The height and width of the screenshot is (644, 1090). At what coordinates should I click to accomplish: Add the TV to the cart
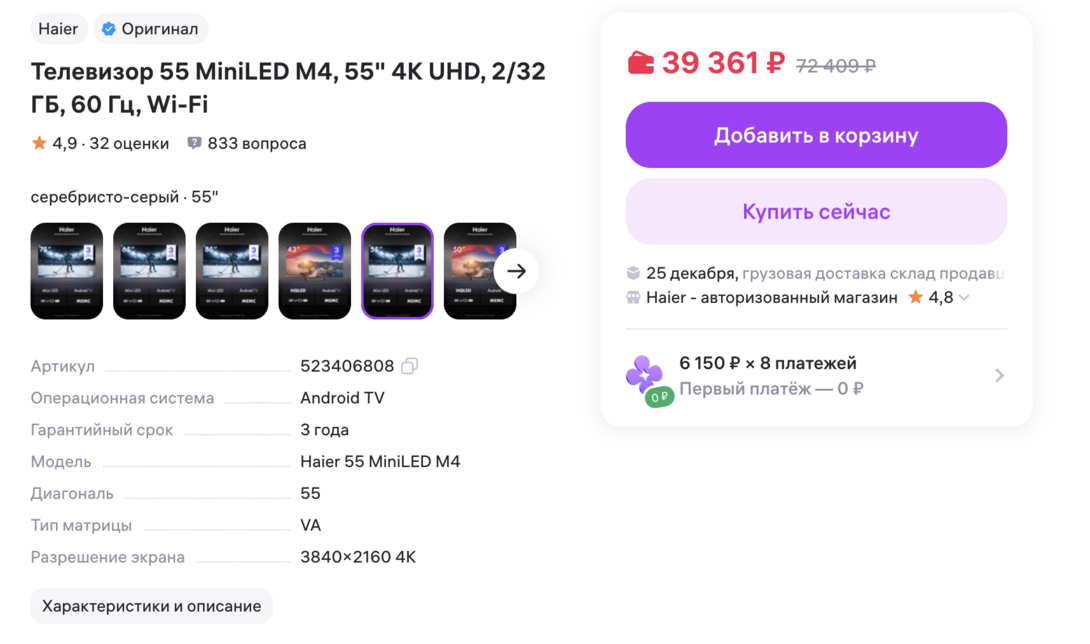816,135
